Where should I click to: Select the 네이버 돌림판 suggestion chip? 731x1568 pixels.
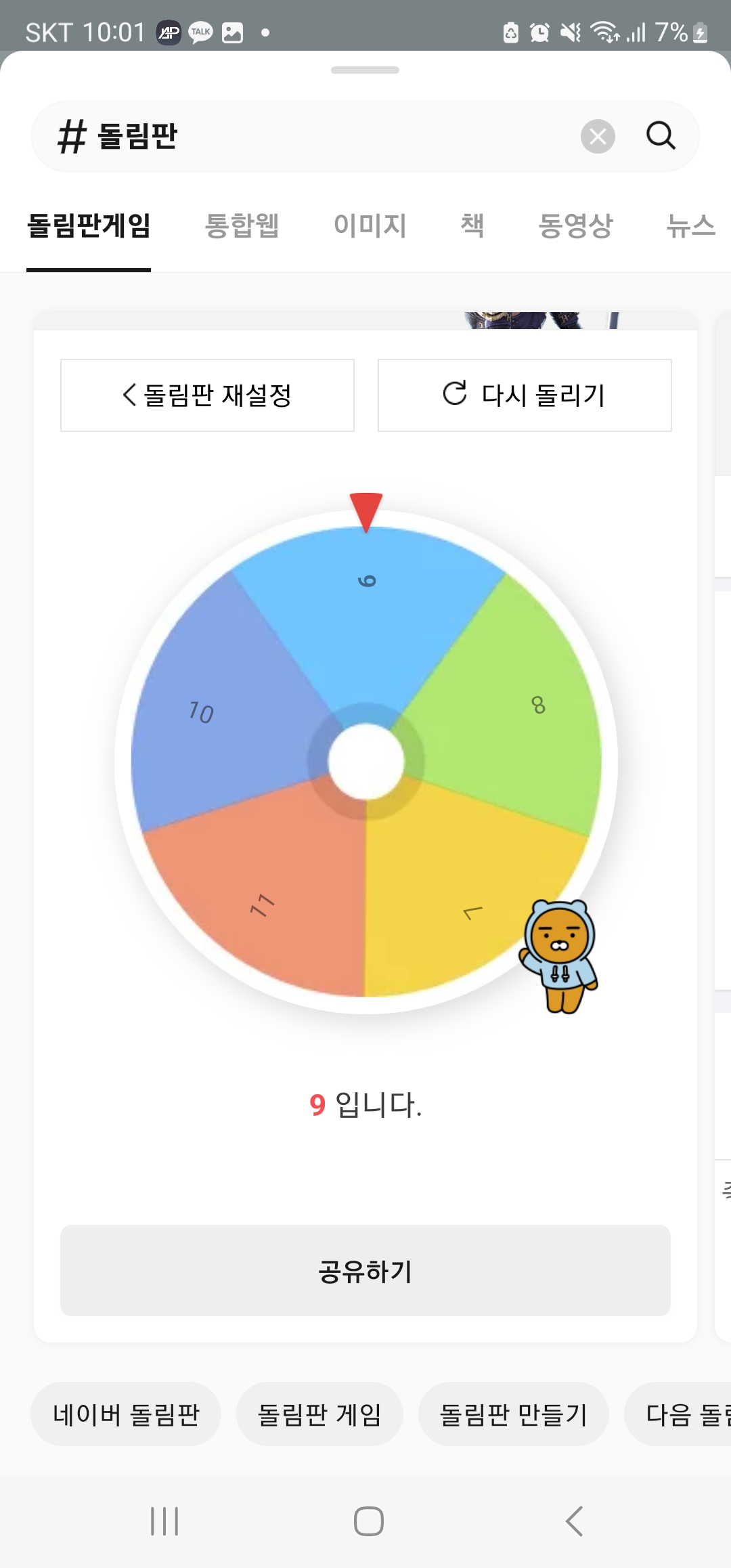pyautogui.click(x=126, y=1414)
